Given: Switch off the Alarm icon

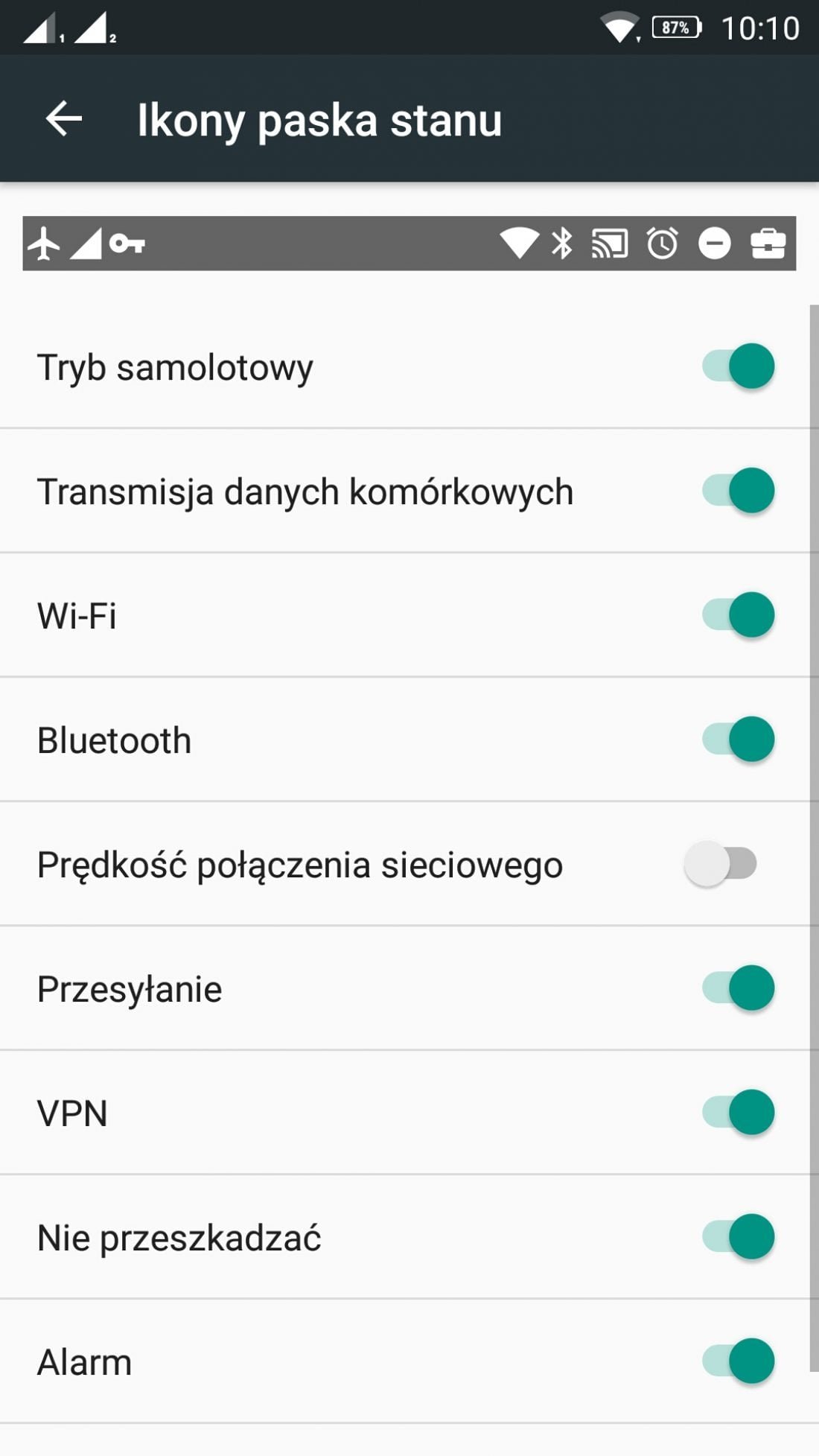Looking at the screenshot, I should [738, 1361].
